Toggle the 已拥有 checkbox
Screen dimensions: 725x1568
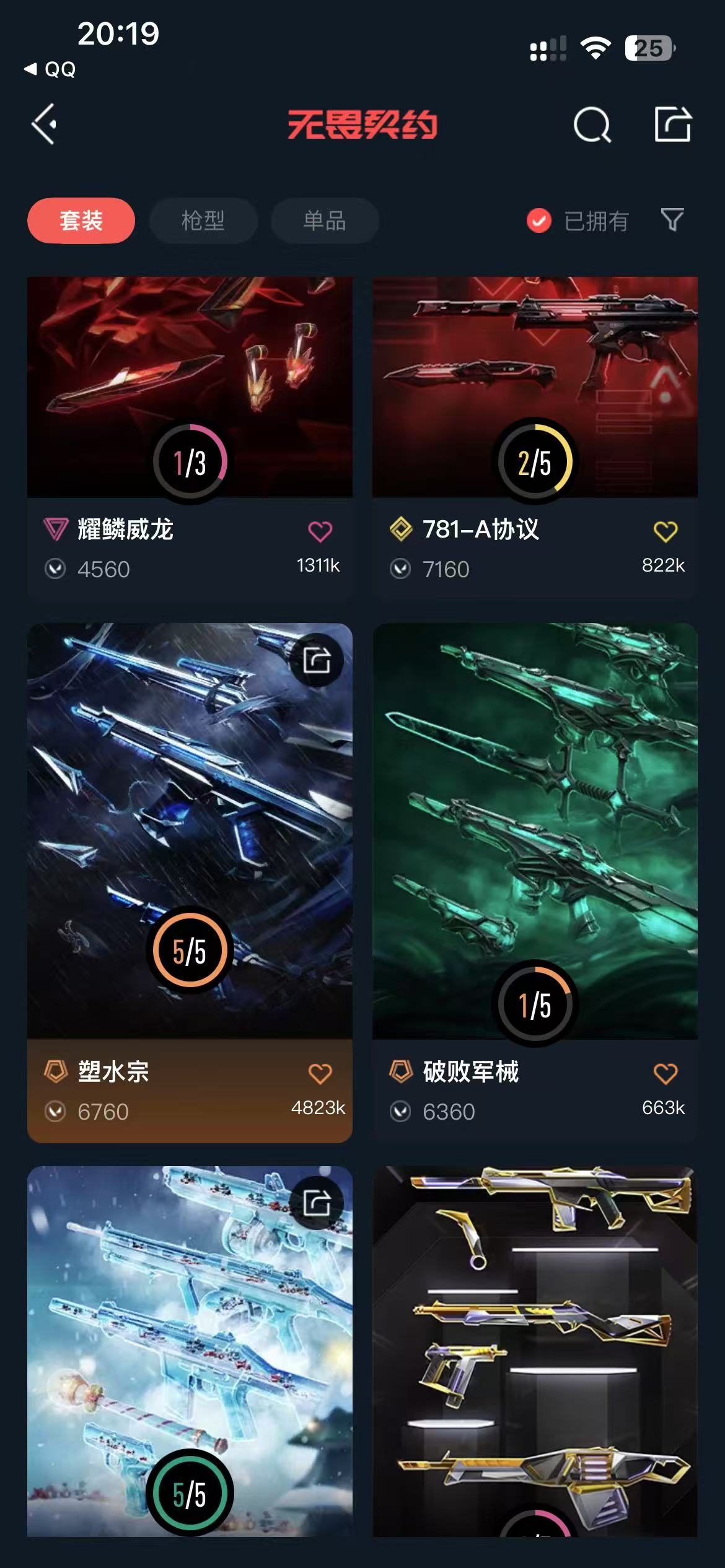tap(538, 220)
